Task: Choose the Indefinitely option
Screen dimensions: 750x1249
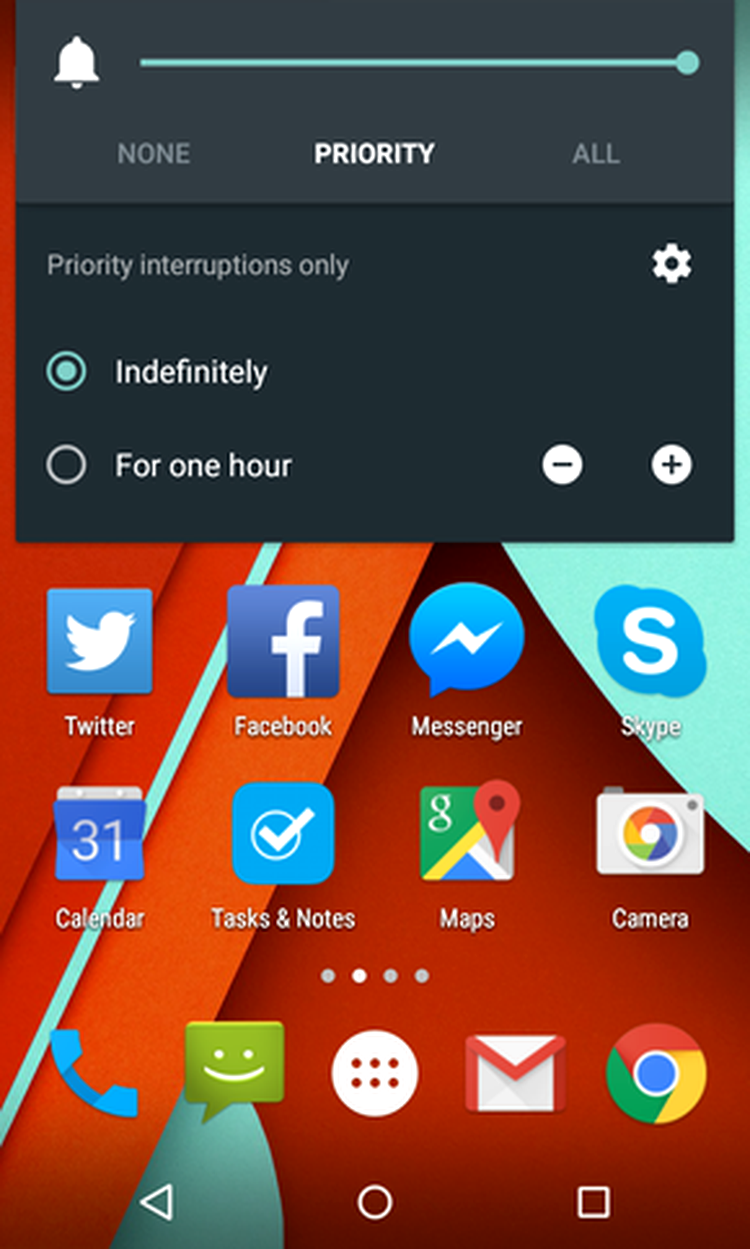Action: coord(66,372)
